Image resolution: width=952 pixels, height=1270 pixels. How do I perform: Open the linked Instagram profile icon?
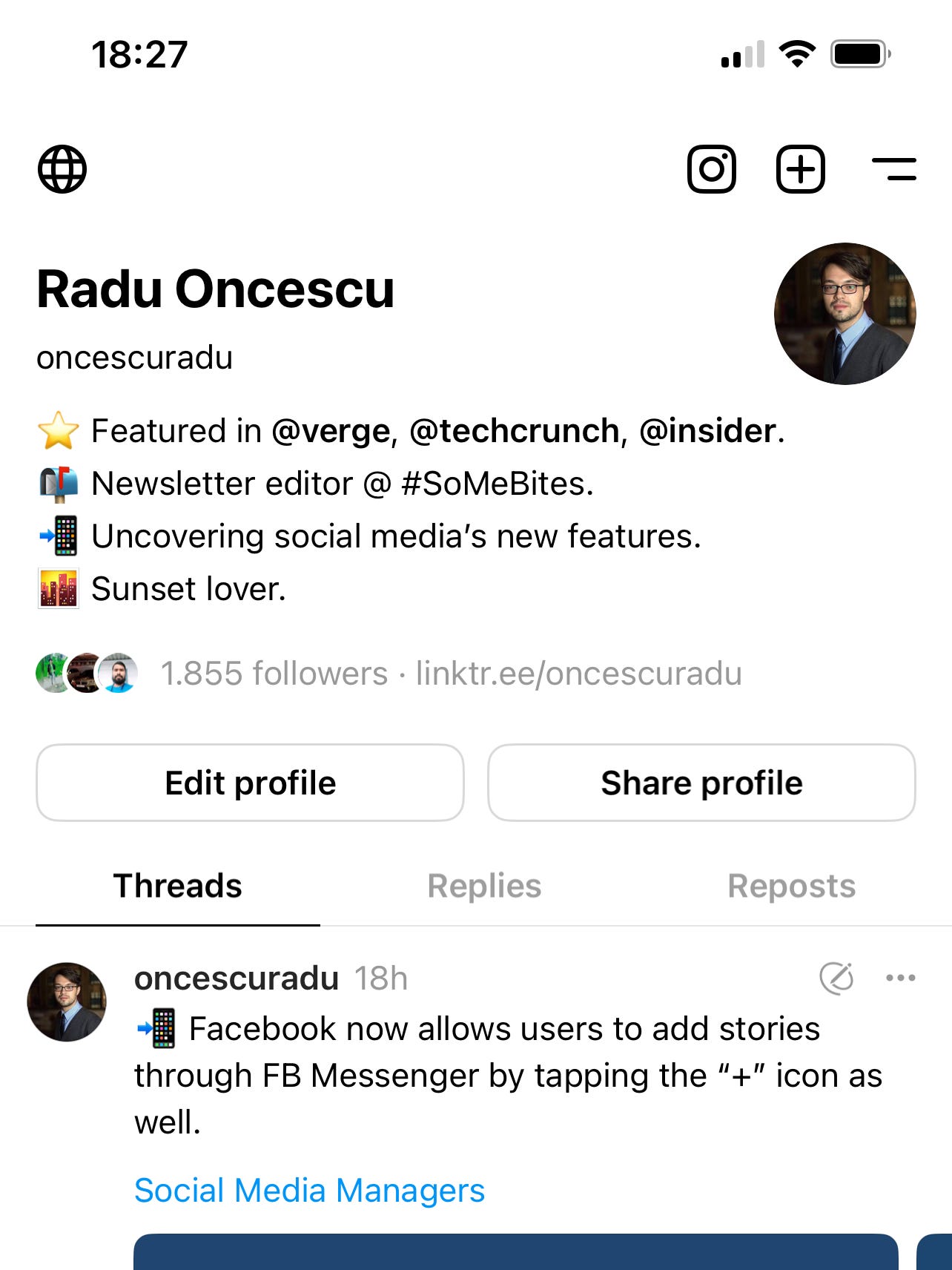tap(711, 169)
